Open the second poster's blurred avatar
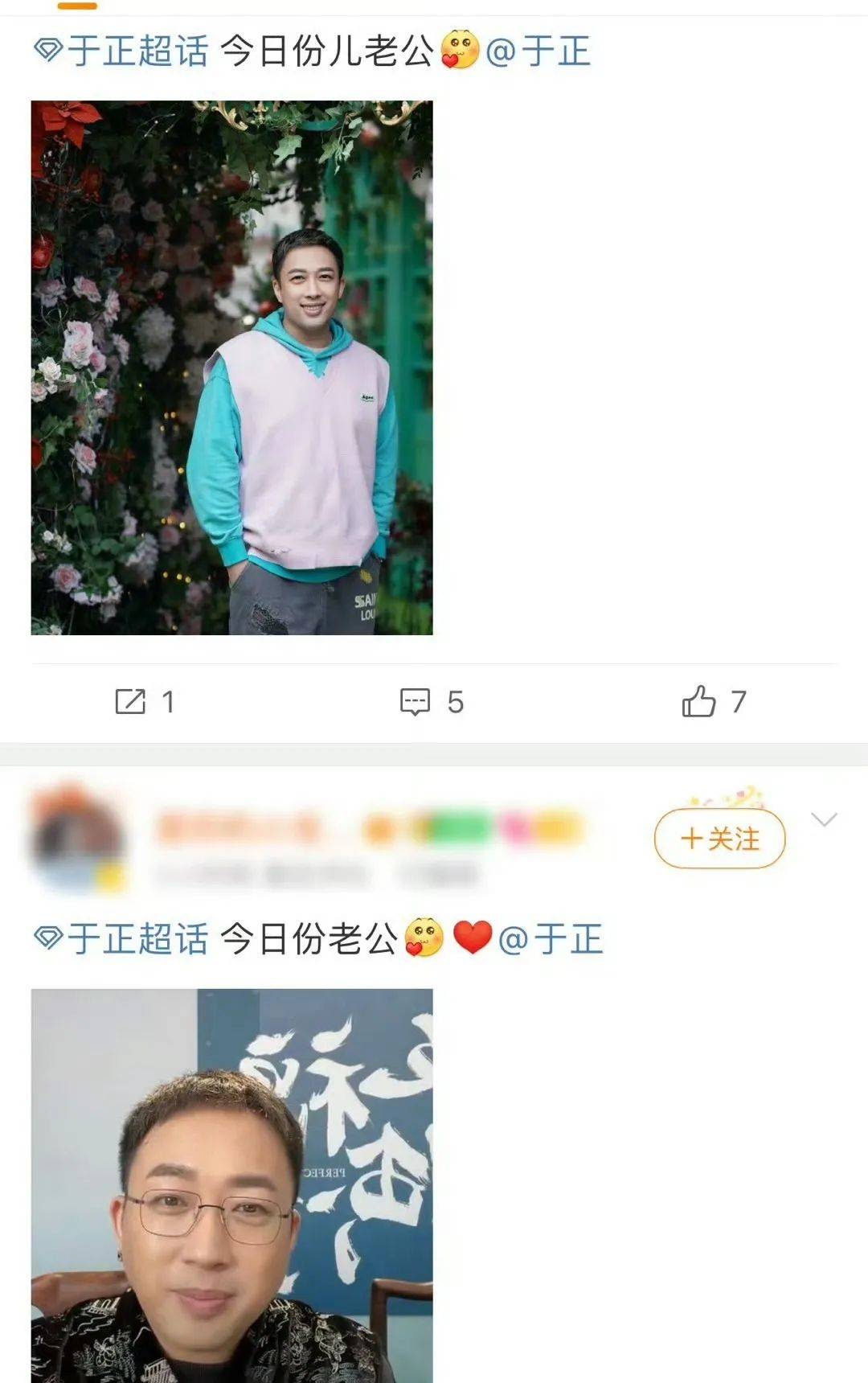Viewport: 868px width, 1383px height. coord(76,839)
